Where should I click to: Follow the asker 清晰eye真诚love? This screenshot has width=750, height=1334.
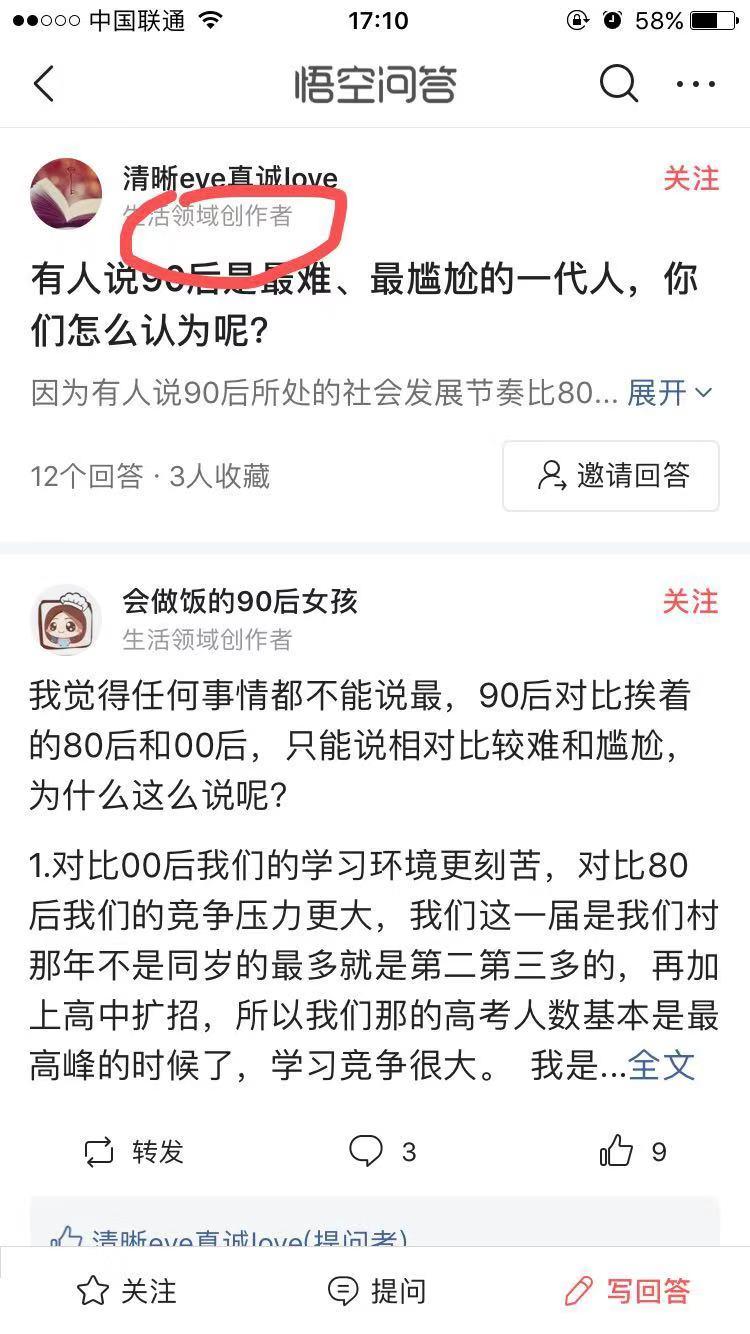[691, 179]
